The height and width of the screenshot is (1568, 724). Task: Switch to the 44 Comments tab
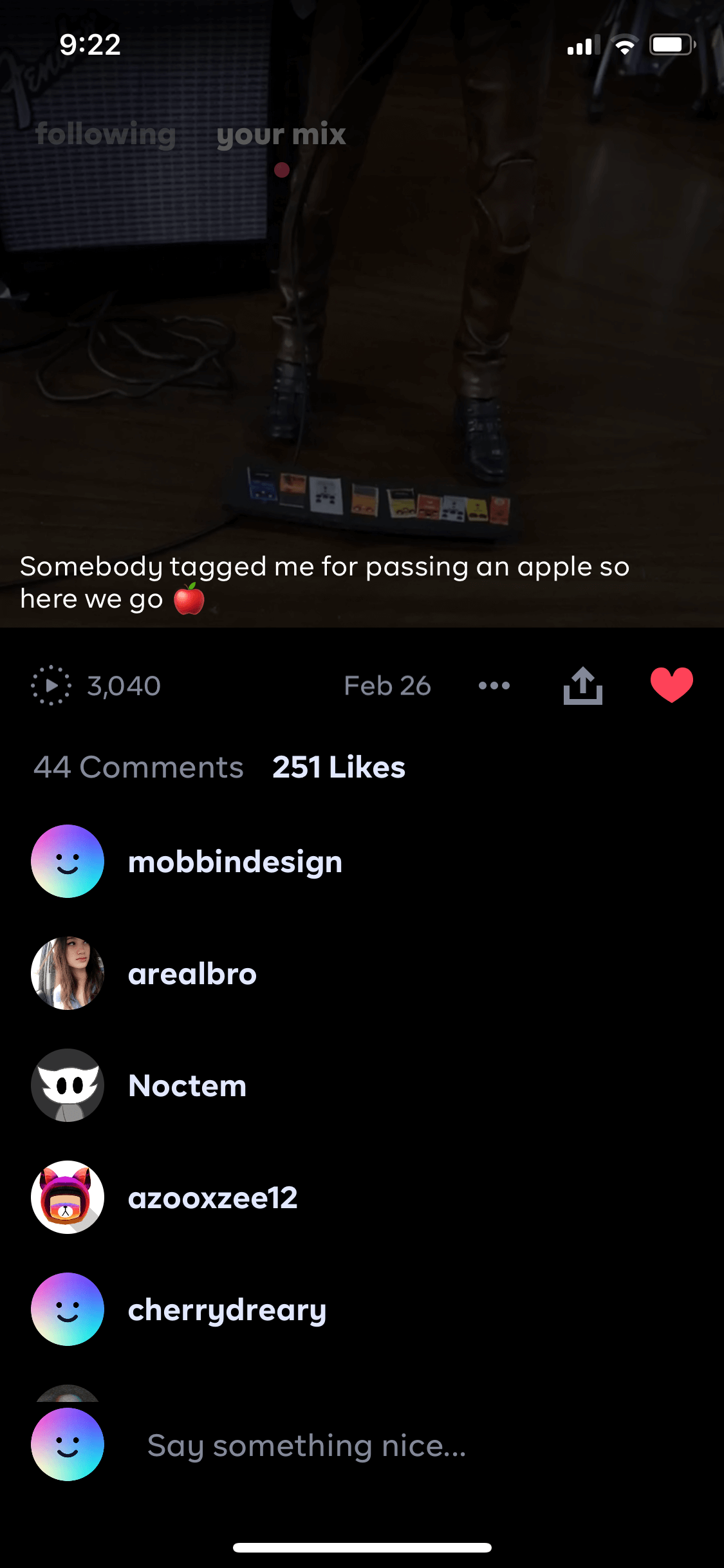click(x=138, y=767)
